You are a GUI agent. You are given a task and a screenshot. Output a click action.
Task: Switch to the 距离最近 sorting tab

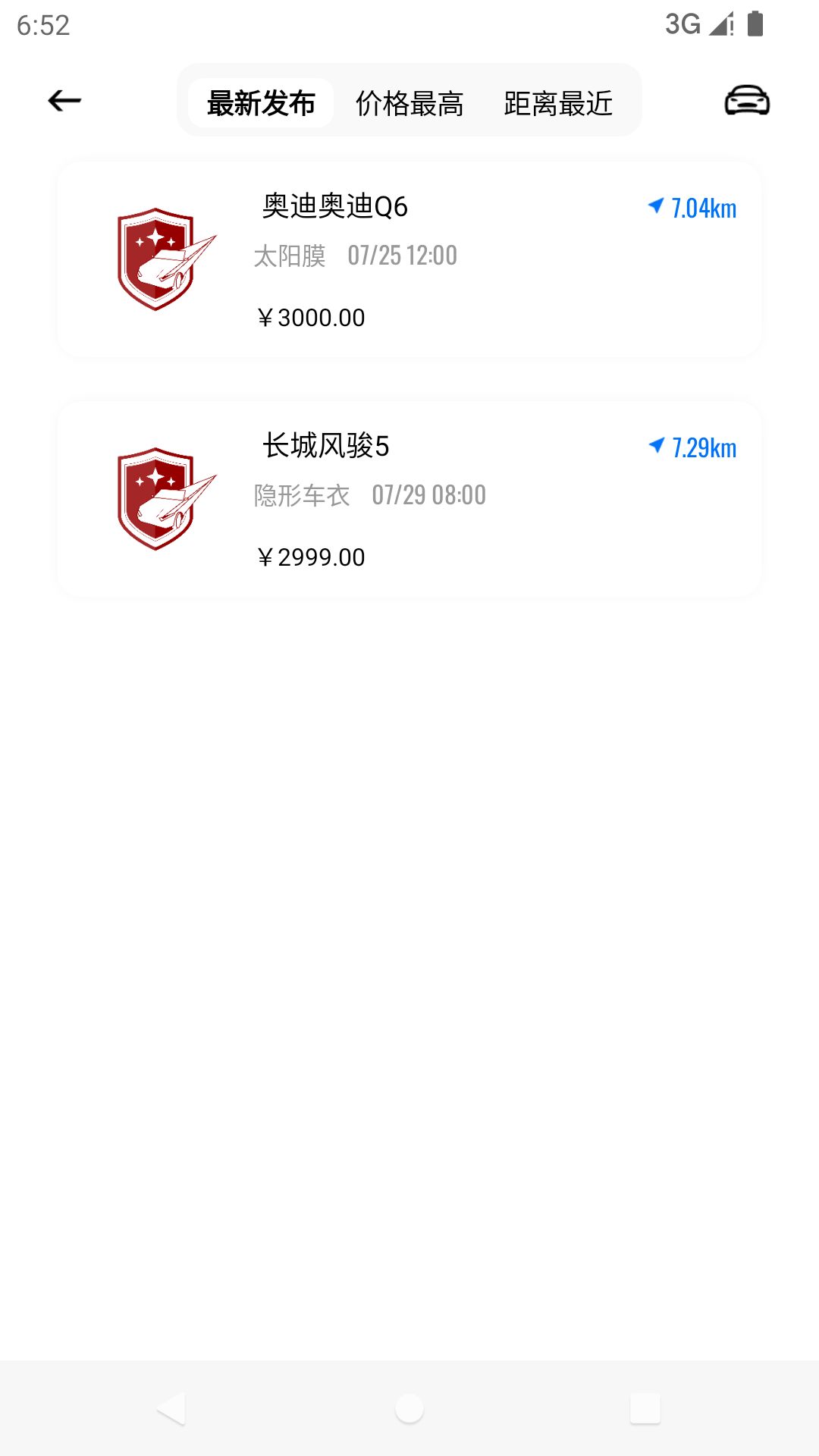tap(558, 103)
